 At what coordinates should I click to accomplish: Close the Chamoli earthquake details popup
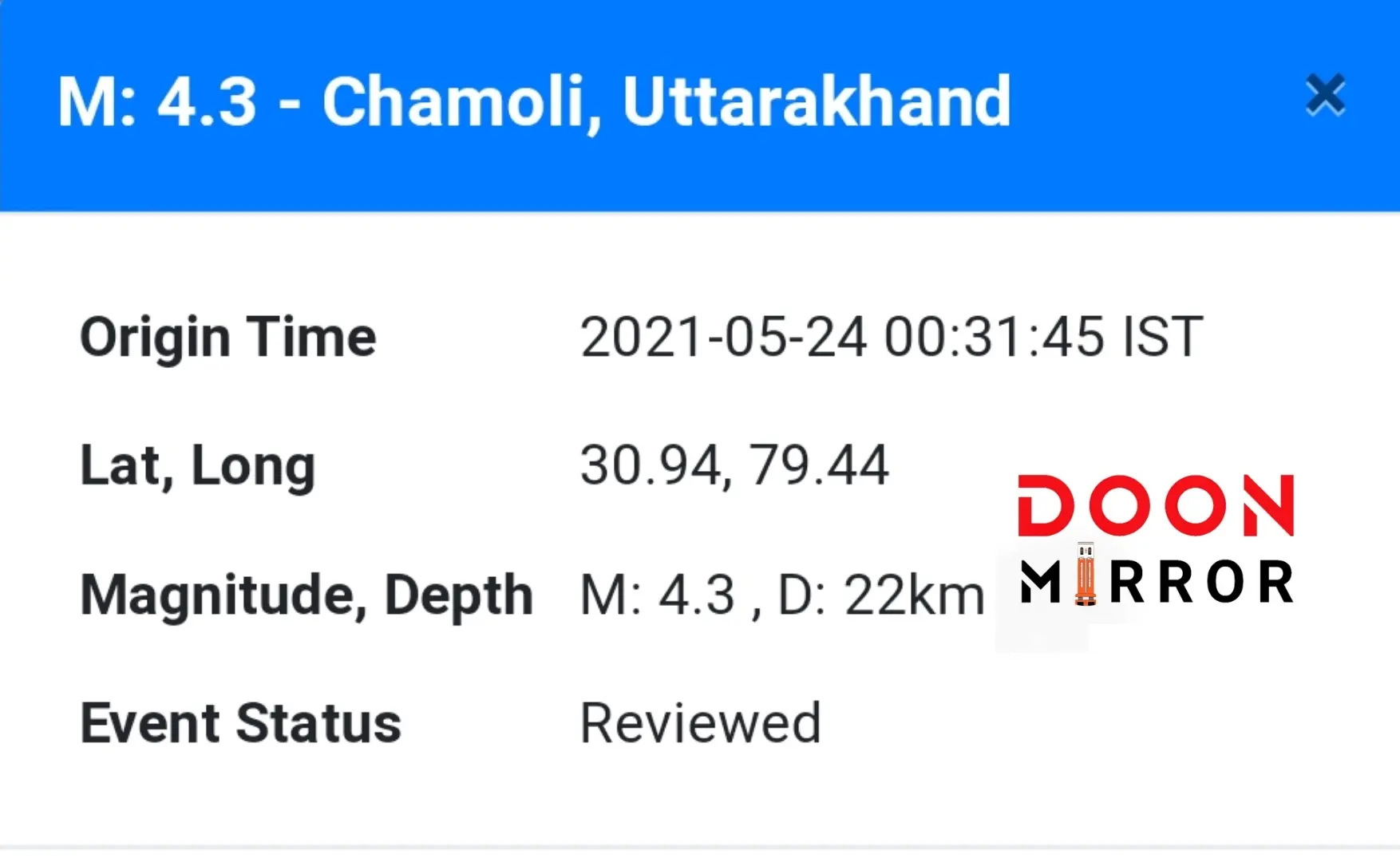[x=1325, y=95]
